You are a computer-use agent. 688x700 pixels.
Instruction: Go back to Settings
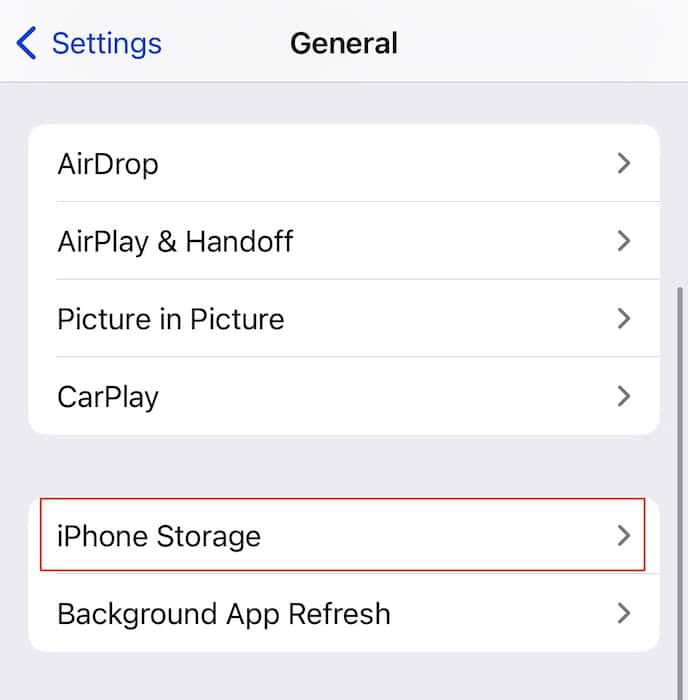coord(88,44)
